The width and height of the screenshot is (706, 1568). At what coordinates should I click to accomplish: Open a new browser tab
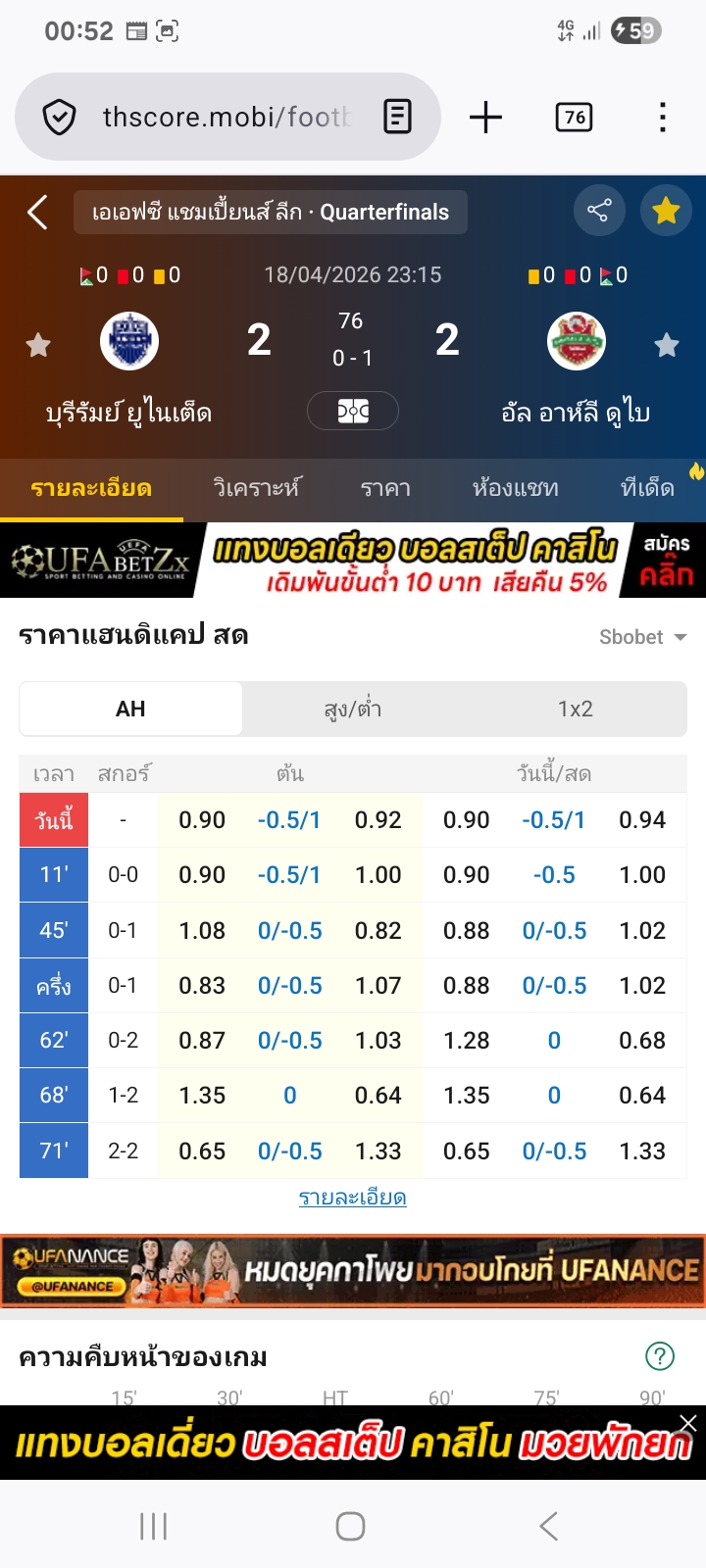coord(485,118)
